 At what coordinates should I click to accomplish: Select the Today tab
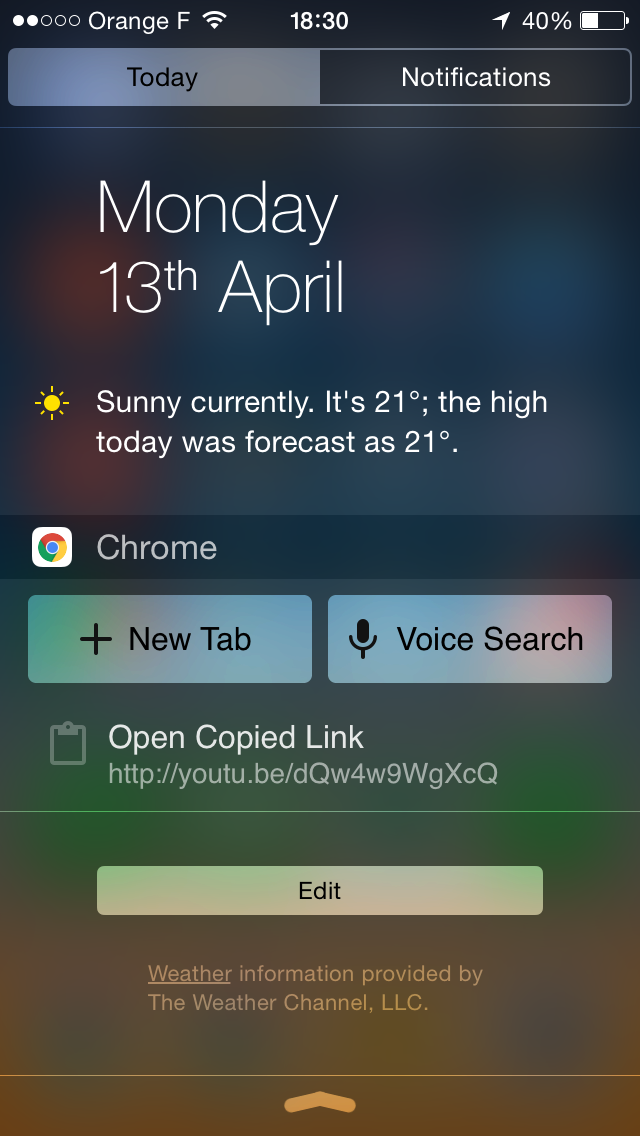pos(164,77)
